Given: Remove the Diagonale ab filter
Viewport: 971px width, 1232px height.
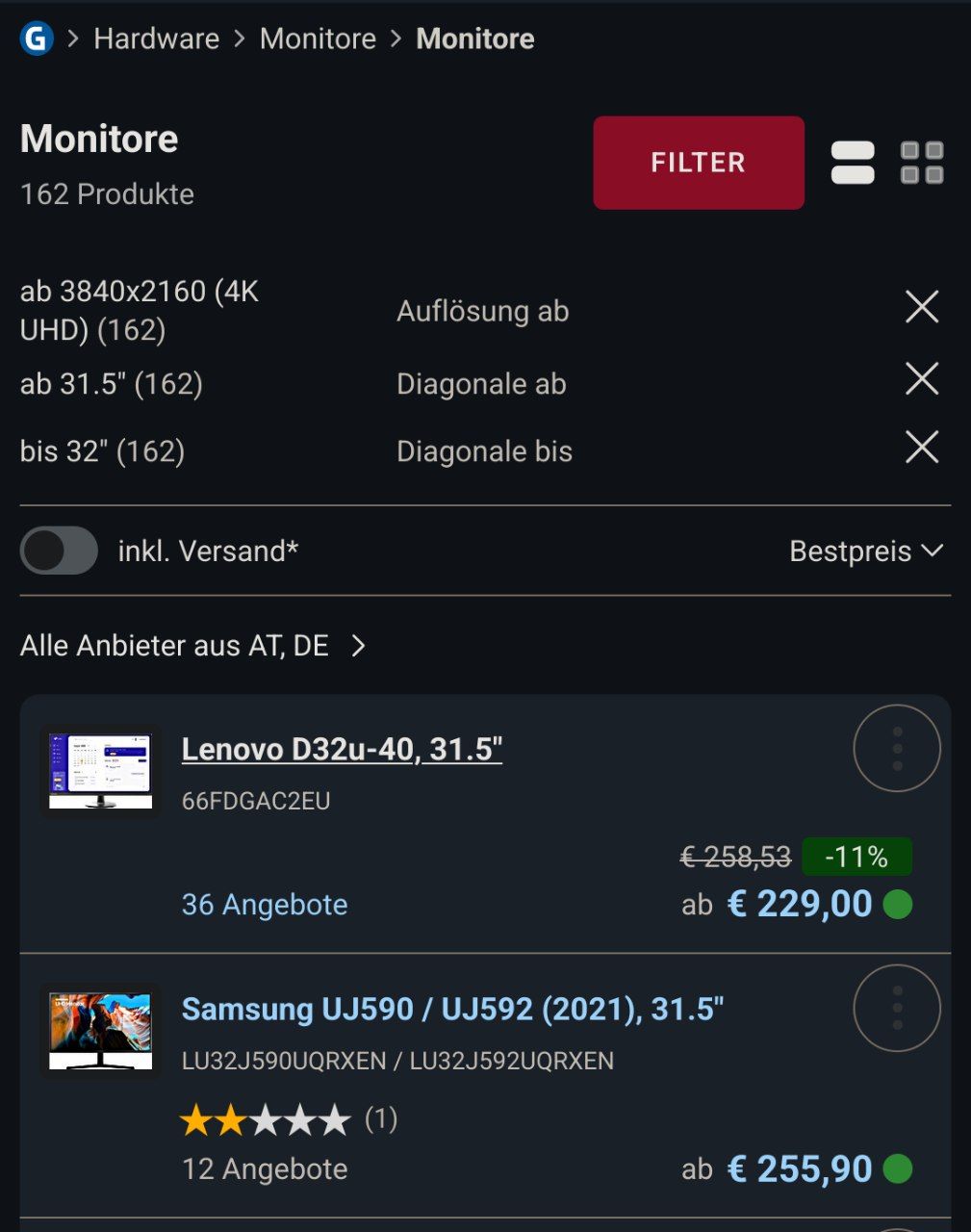Looking at the screenshot, I should (x=921, y=379).
